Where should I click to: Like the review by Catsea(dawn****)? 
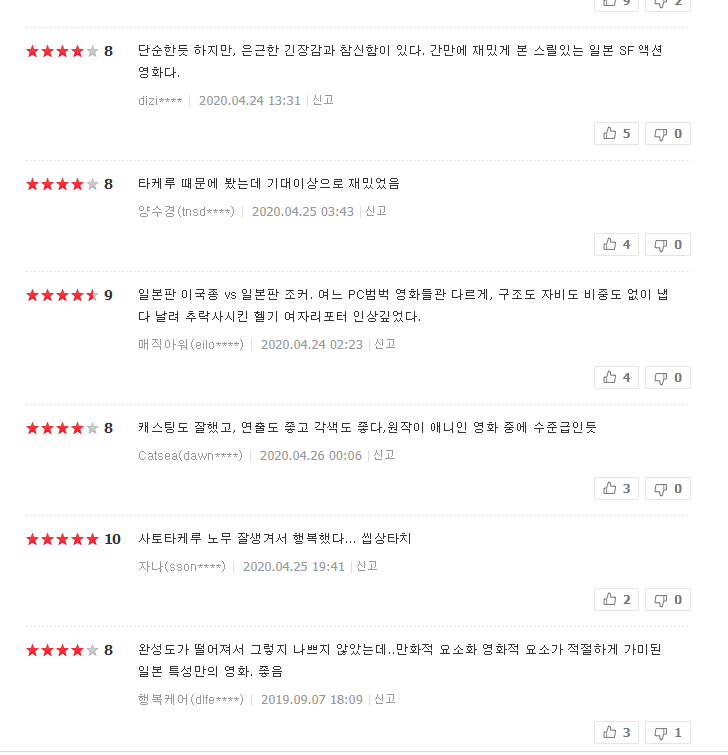[x=616, y=489]
